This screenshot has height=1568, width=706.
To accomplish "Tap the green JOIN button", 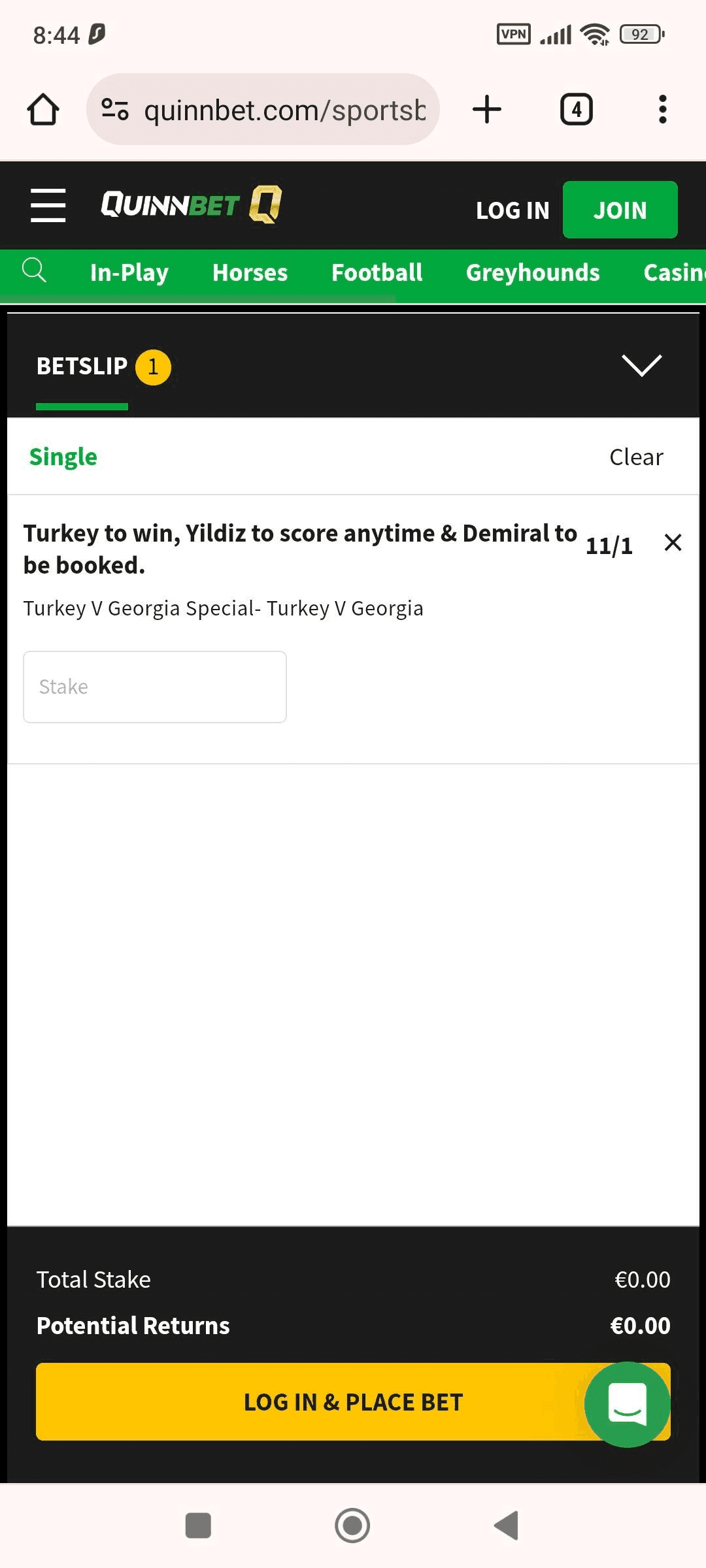I will (x=620, y=210).
